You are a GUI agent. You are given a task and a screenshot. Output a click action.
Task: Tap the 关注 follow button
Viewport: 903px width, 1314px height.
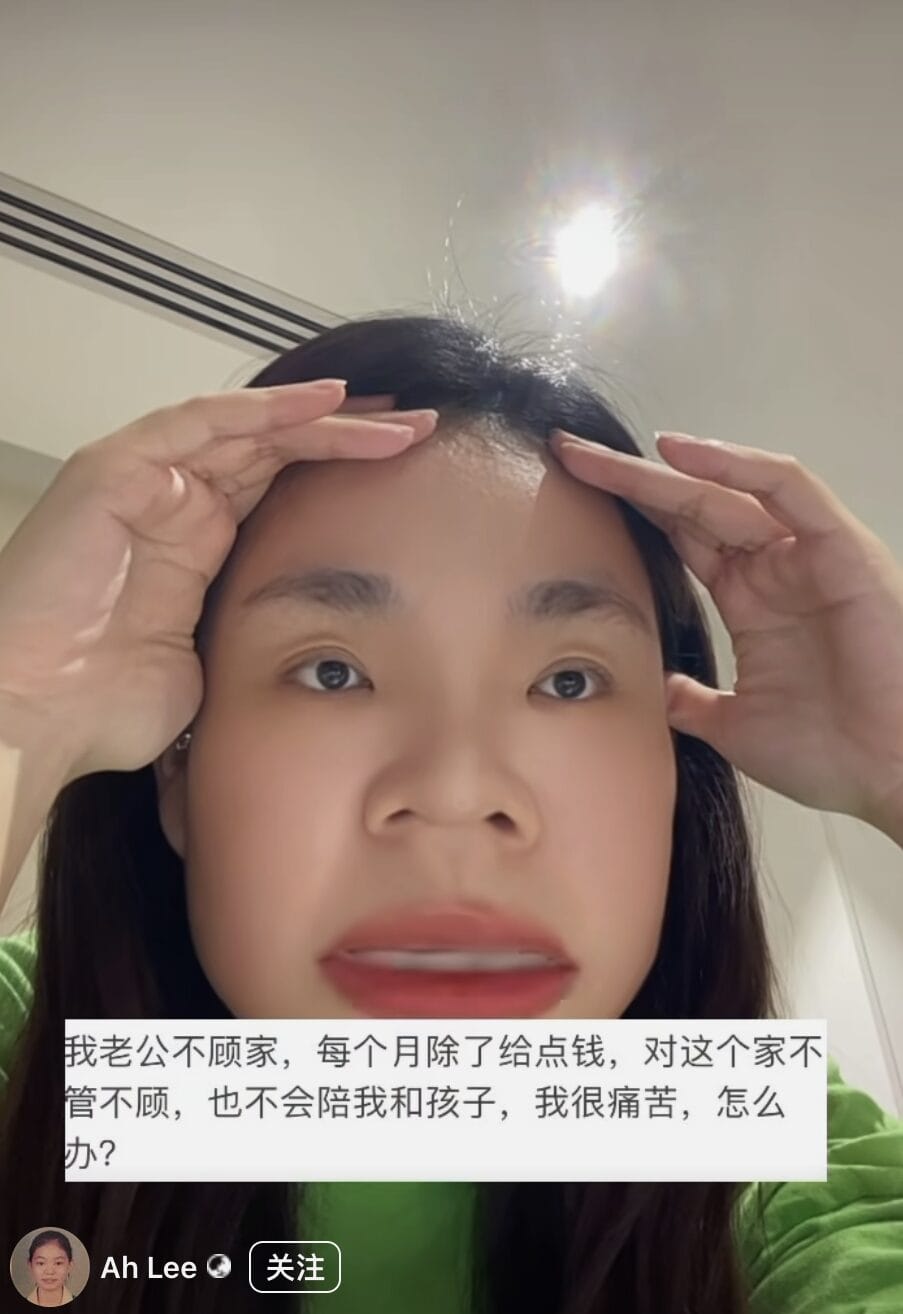[x=295, y=1267]
